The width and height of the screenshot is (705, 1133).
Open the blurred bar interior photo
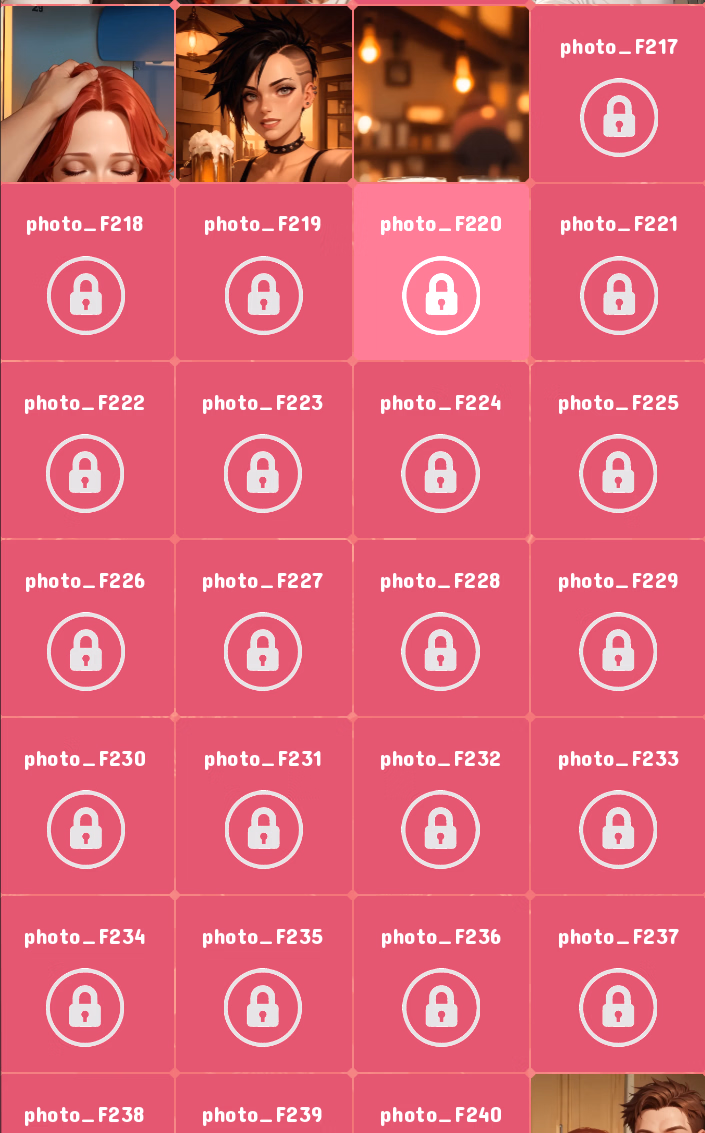pyautogui.click(x=441, y=94)
